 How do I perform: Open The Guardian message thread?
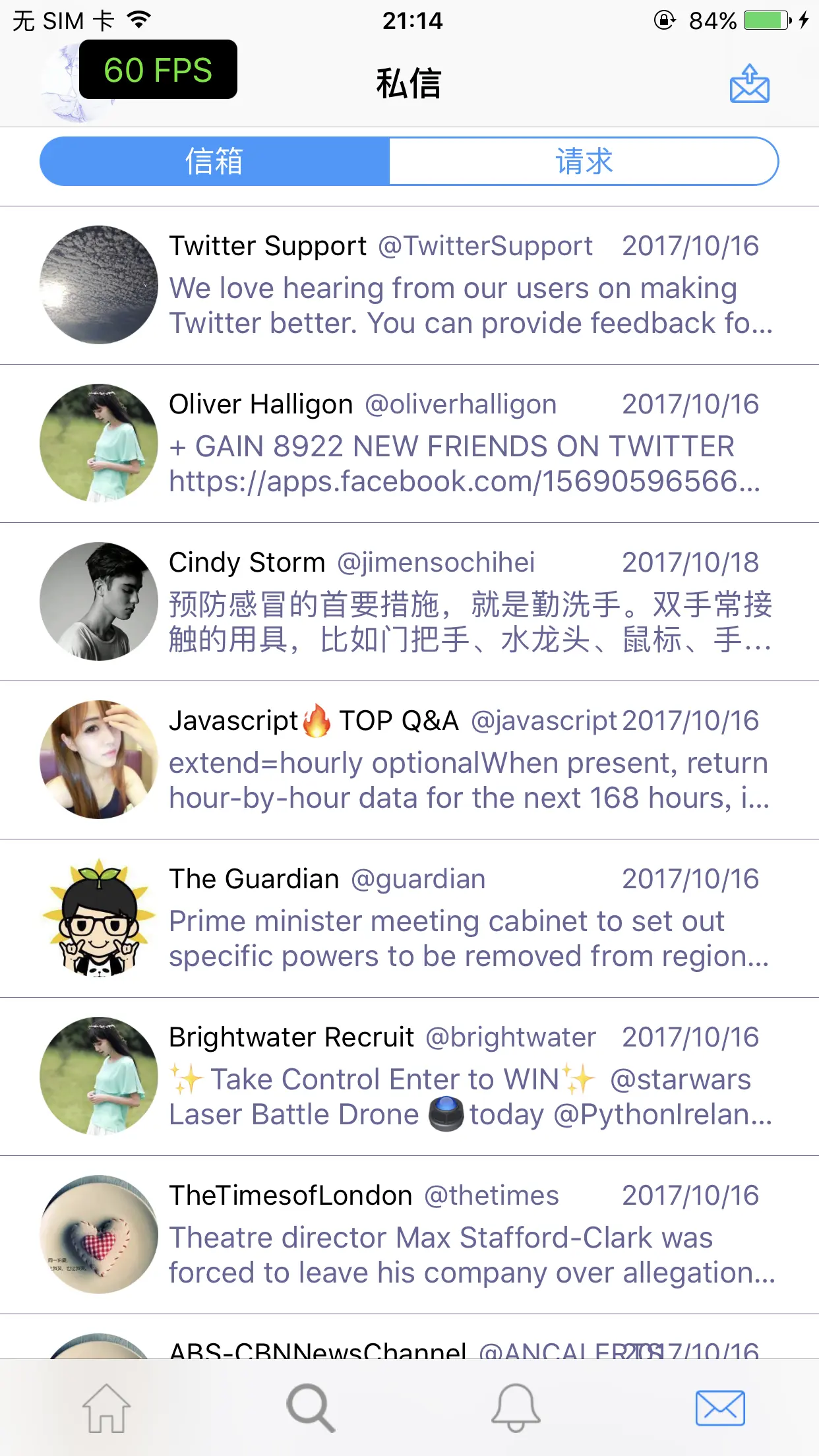pyautogui.click(x=409, y=918)
